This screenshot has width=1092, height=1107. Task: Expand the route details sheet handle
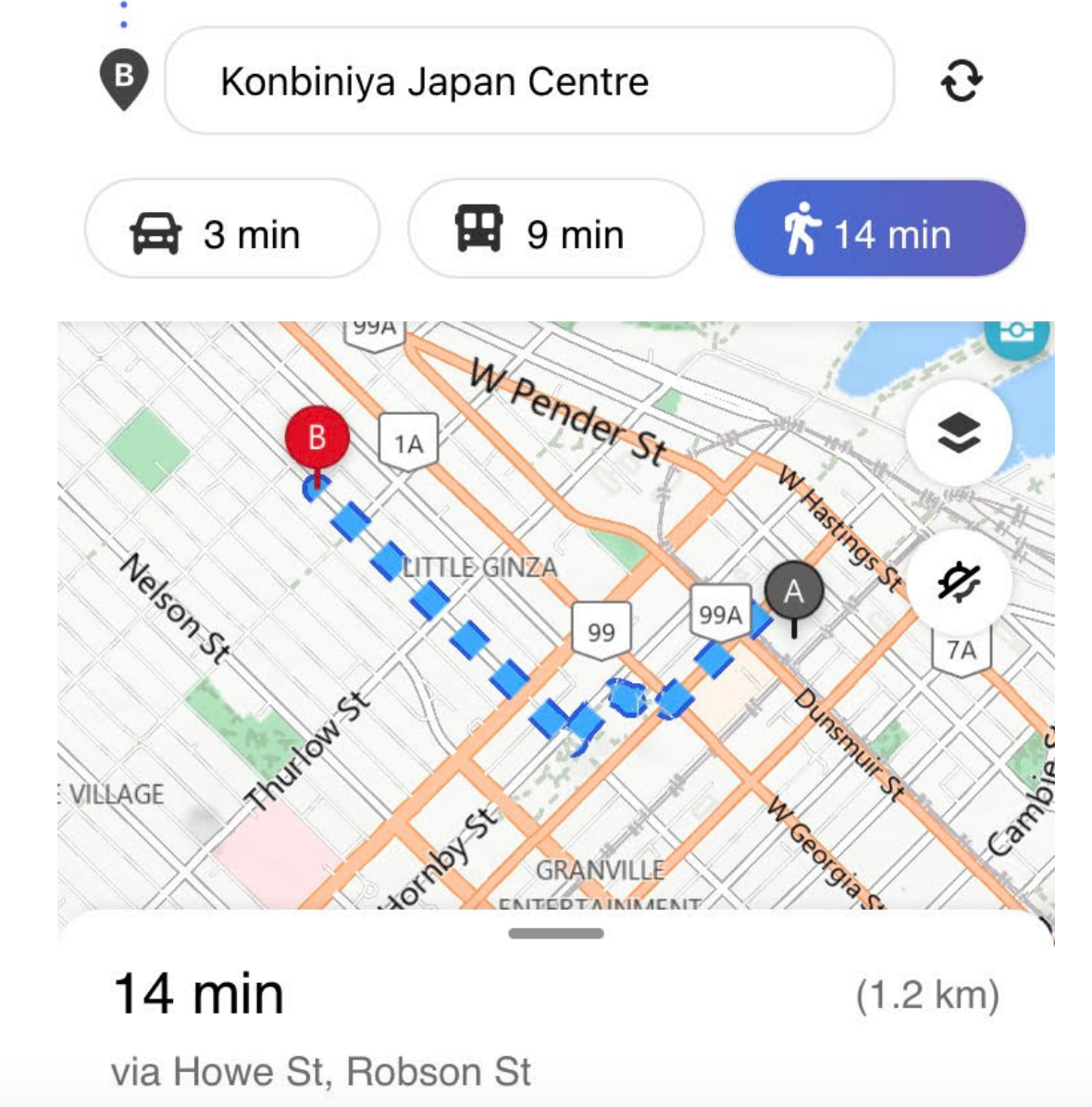(555, 933)
